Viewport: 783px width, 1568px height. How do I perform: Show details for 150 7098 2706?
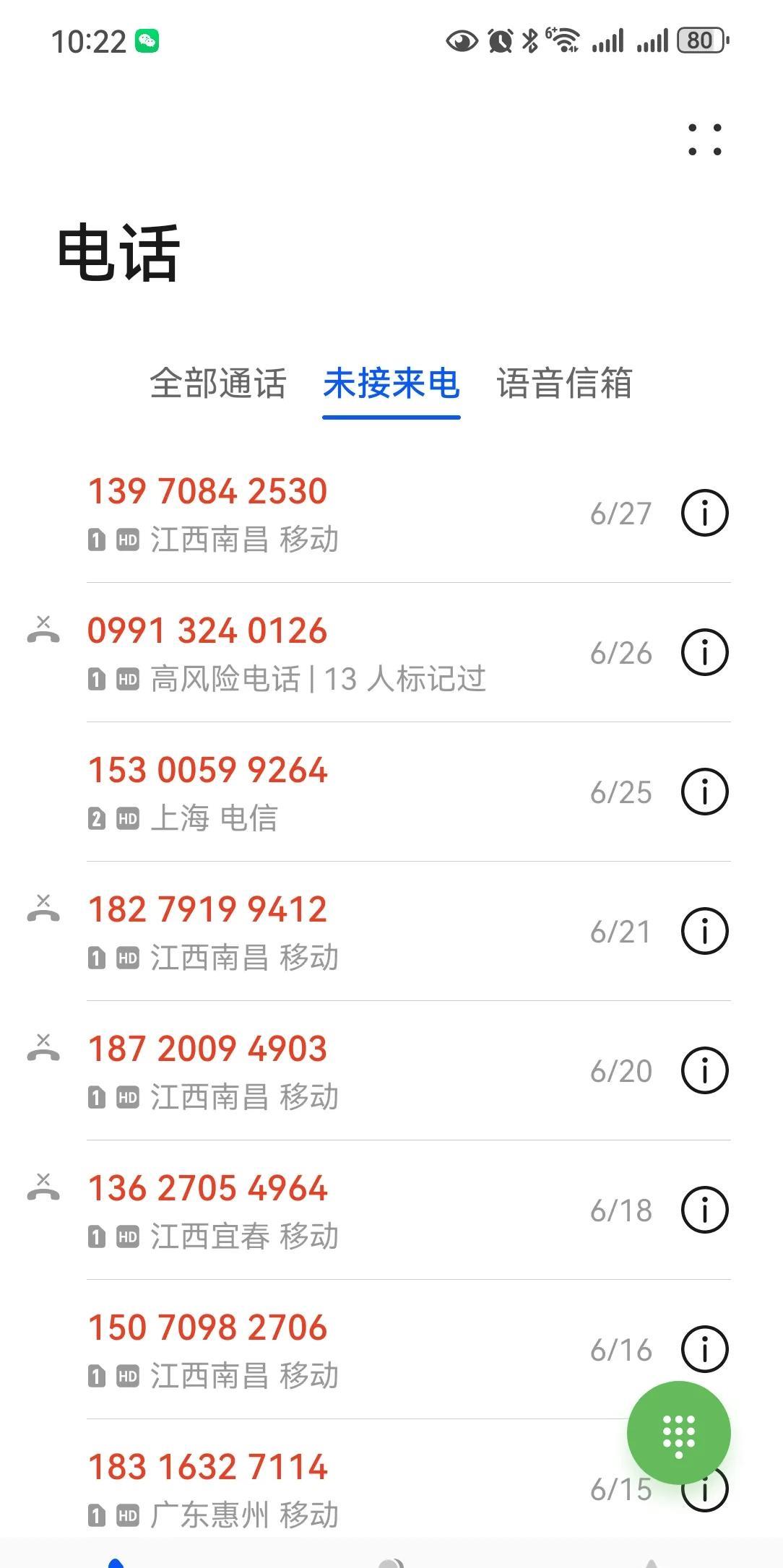tap(705, 1348)
